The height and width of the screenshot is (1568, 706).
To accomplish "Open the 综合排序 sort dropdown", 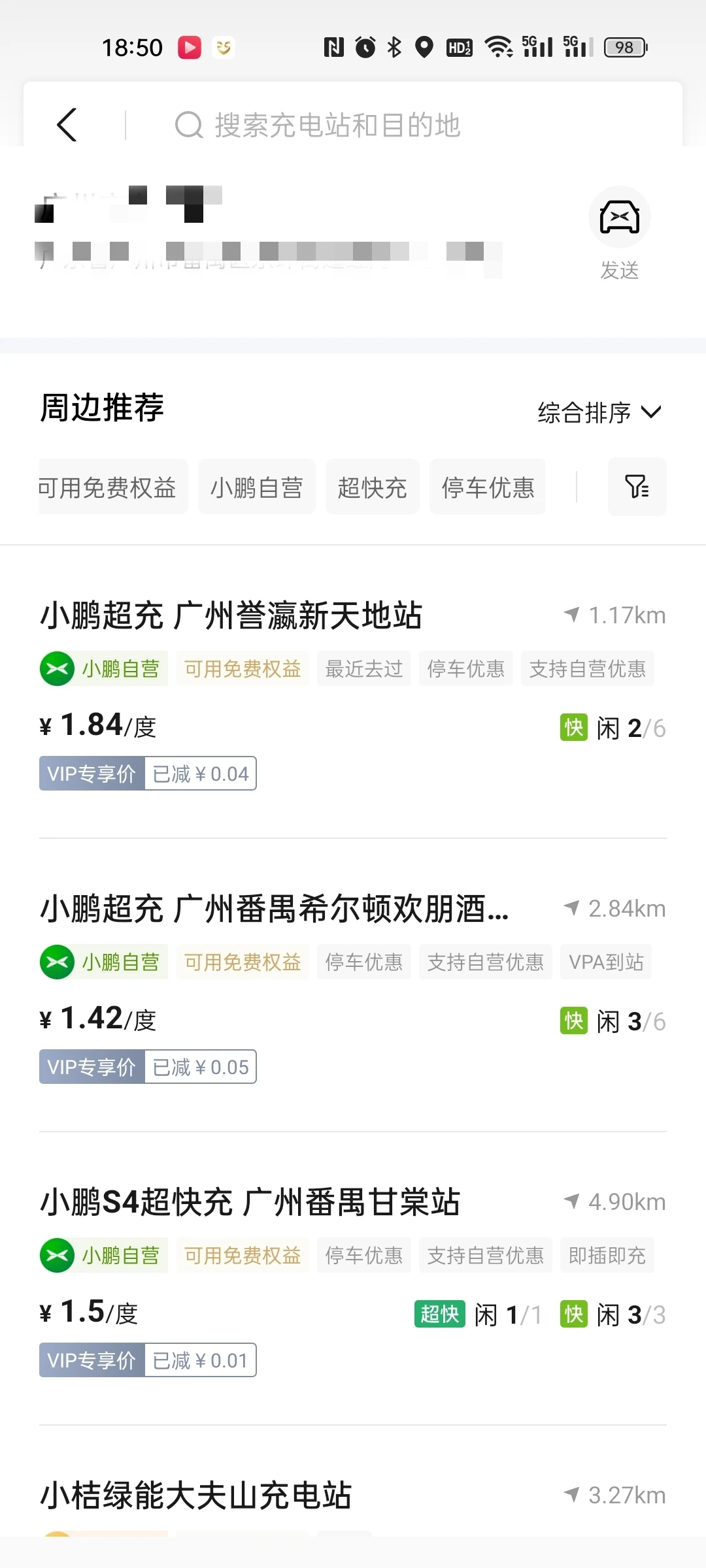I will [x=599, y=412].
